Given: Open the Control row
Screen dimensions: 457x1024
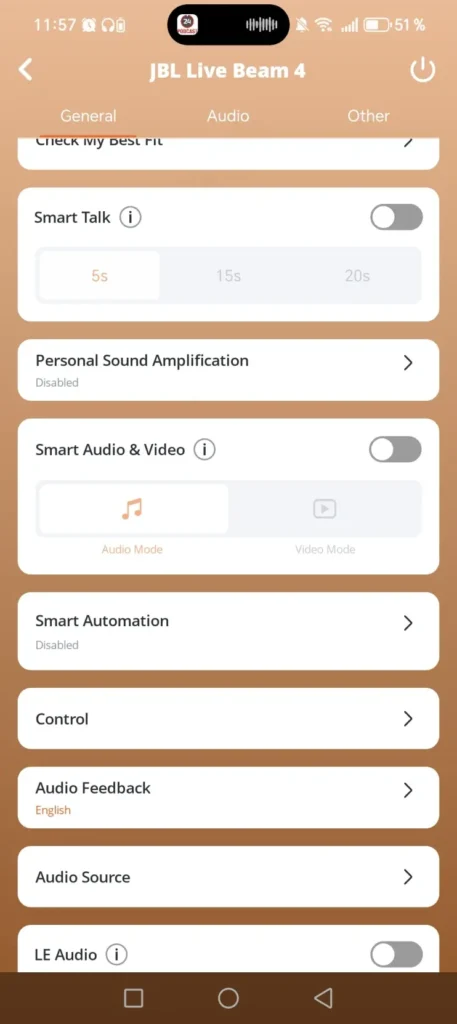Looking at the screenshot, I should [228, 718].
